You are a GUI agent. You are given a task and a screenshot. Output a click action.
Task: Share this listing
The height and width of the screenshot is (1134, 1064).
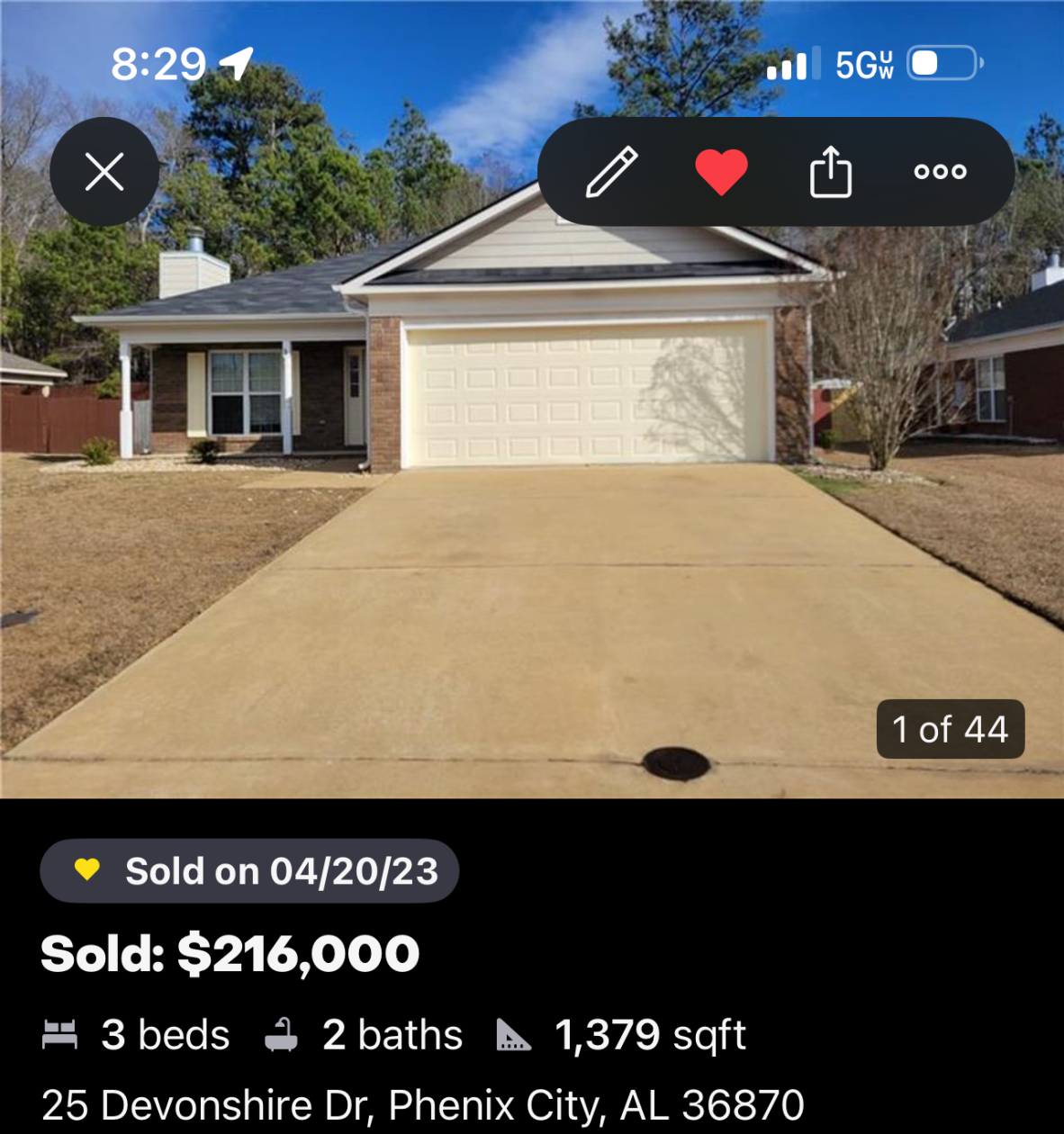[x=830, y=171]
